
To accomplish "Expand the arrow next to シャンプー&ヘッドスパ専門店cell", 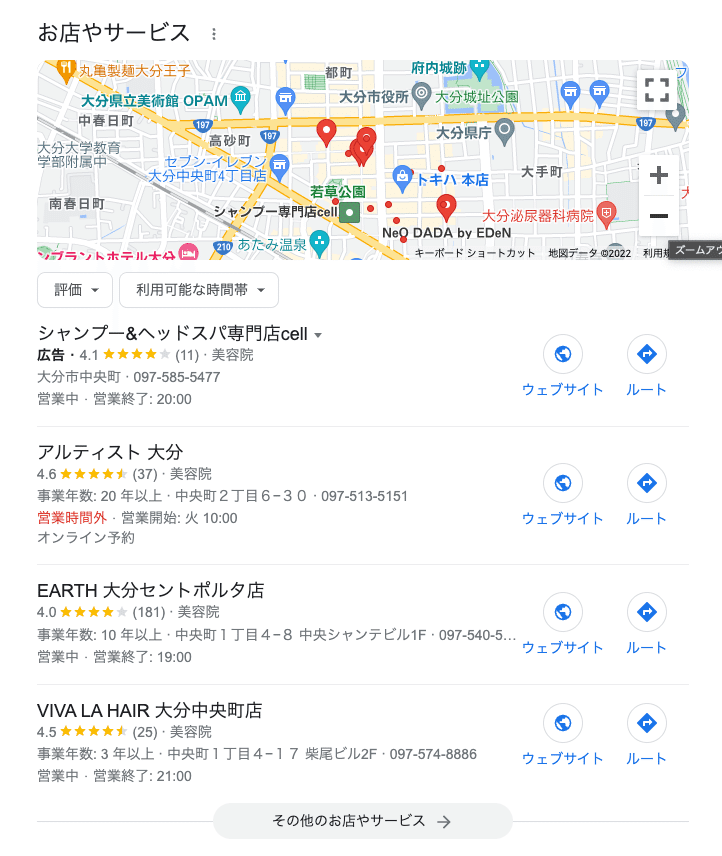I will pos(318,336).
